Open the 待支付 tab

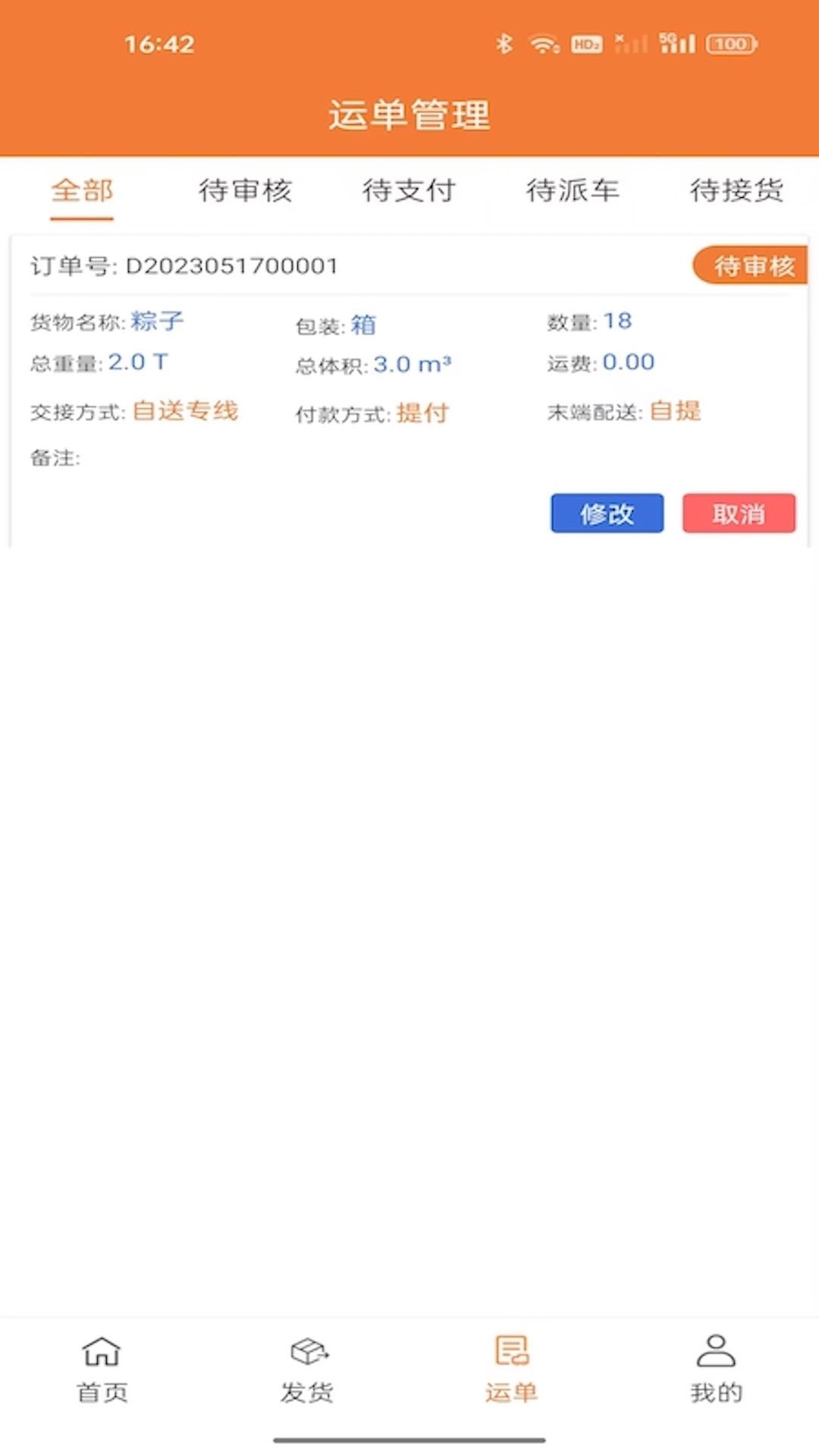[409, 192]
